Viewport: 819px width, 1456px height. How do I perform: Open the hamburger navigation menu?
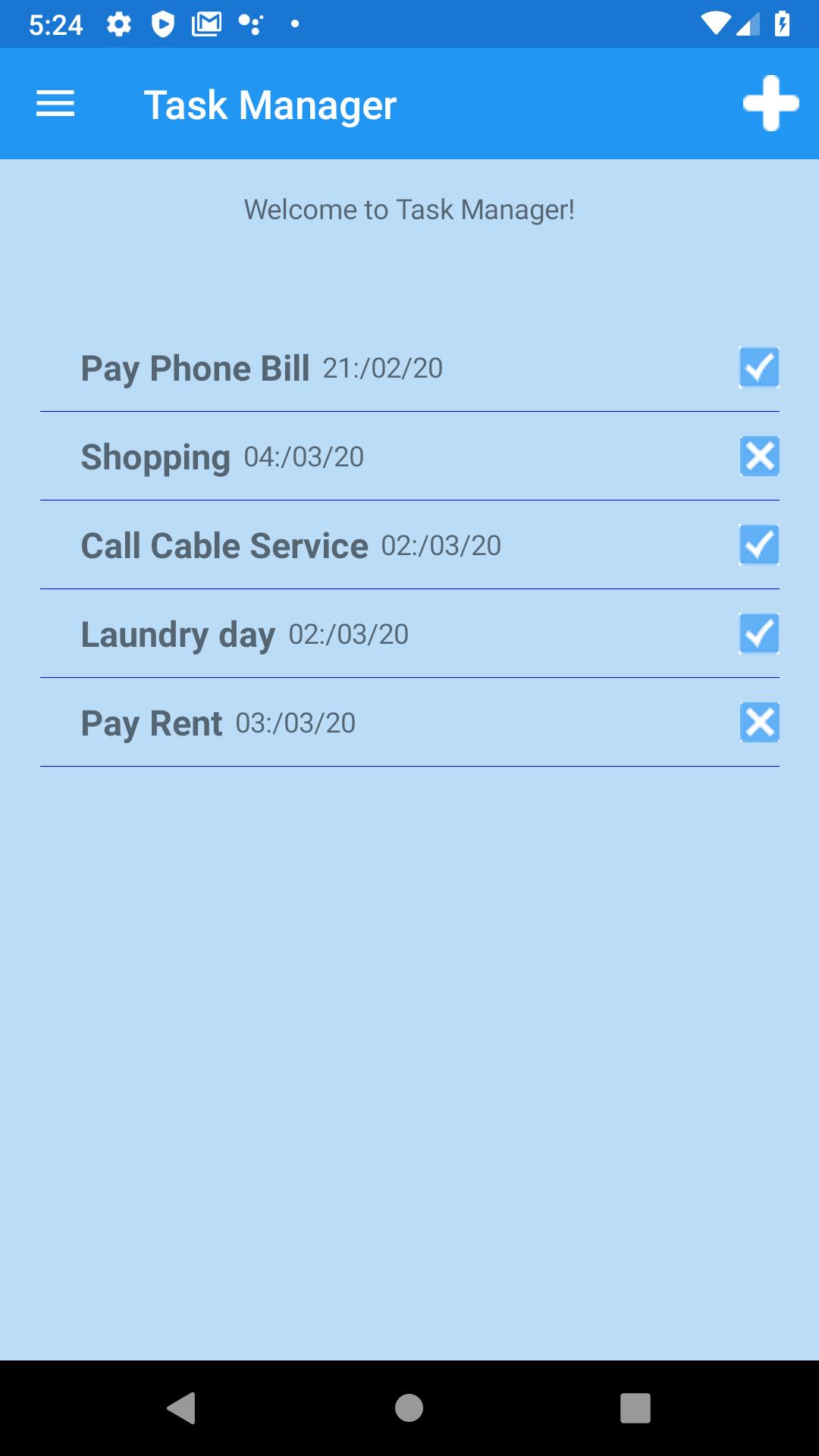click(55, 104)
